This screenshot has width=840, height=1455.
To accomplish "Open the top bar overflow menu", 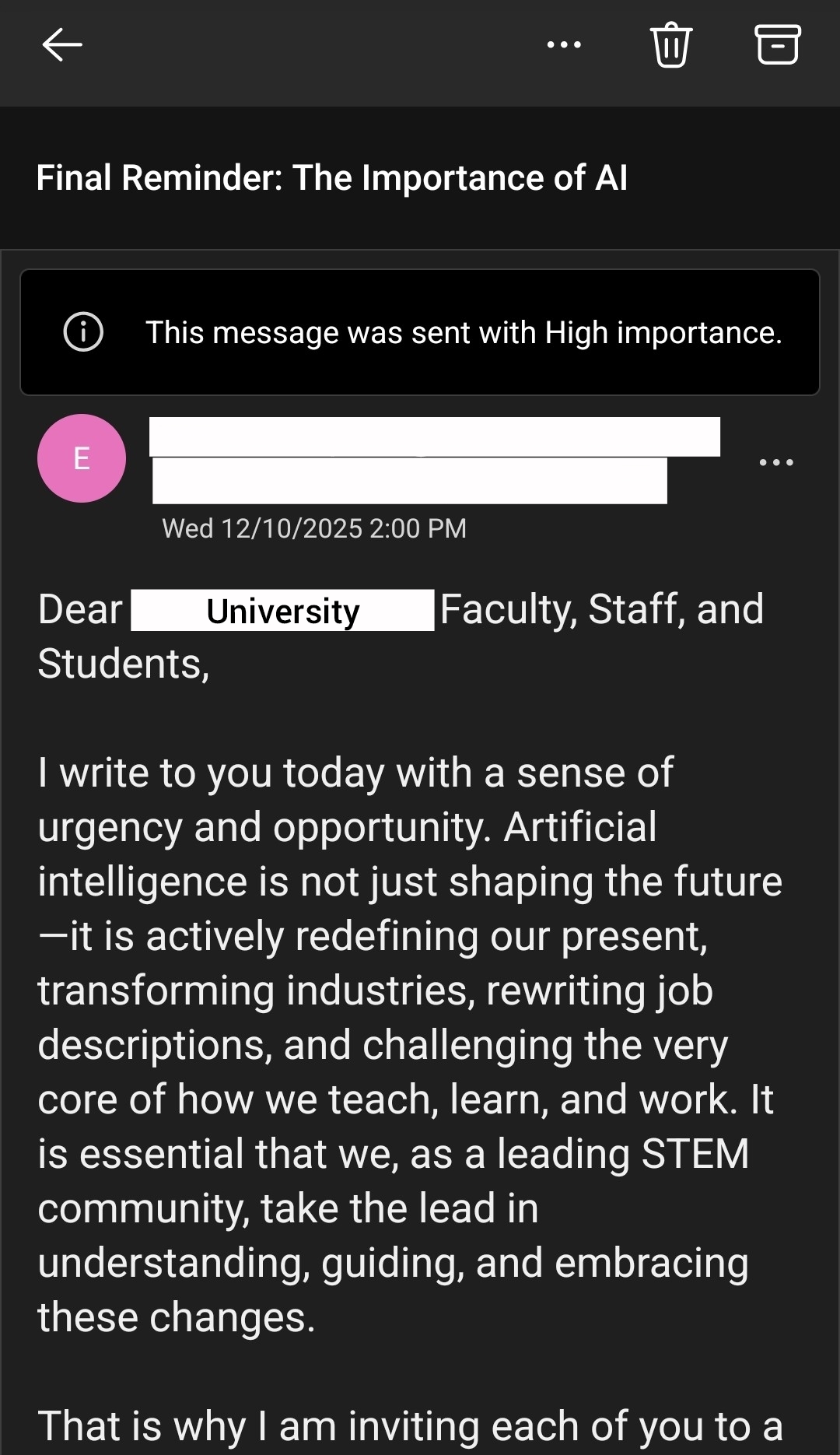I will pyautogui.click(x=564, y=45).
